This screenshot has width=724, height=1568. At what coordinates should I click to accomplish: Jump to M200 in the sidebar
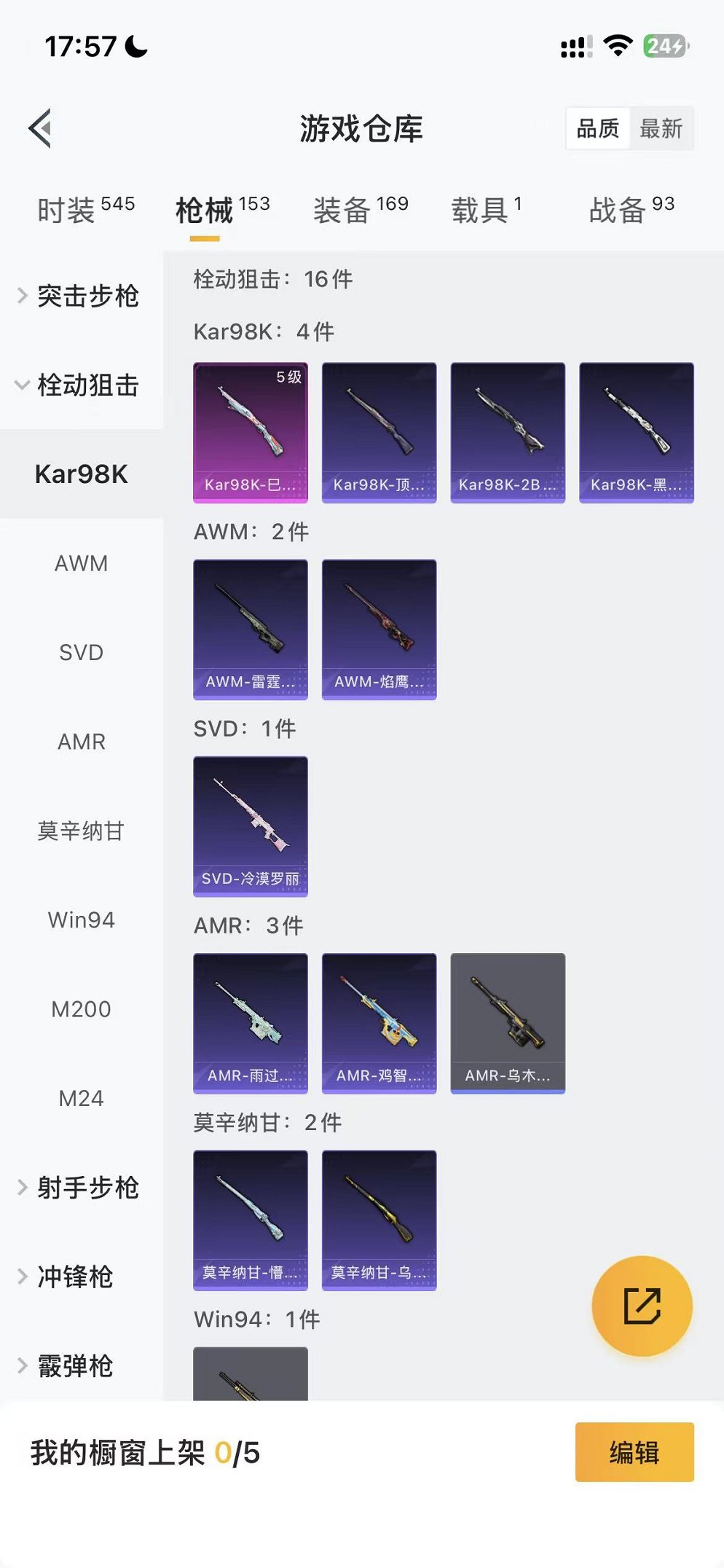[81, 1009]
